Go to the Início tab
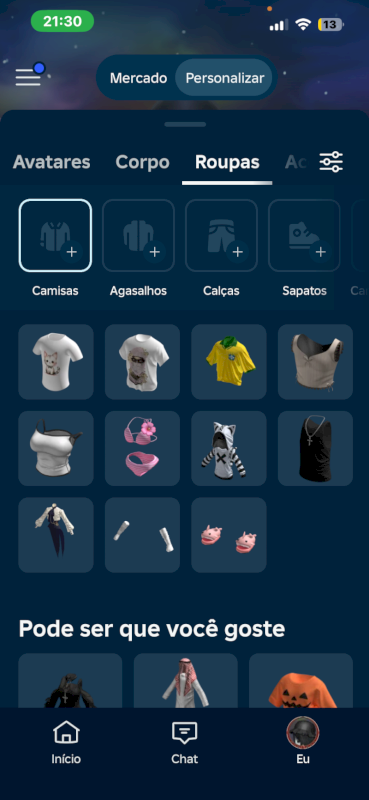The height and width of the screenshot is (800, 369). [x=66, y=742]
